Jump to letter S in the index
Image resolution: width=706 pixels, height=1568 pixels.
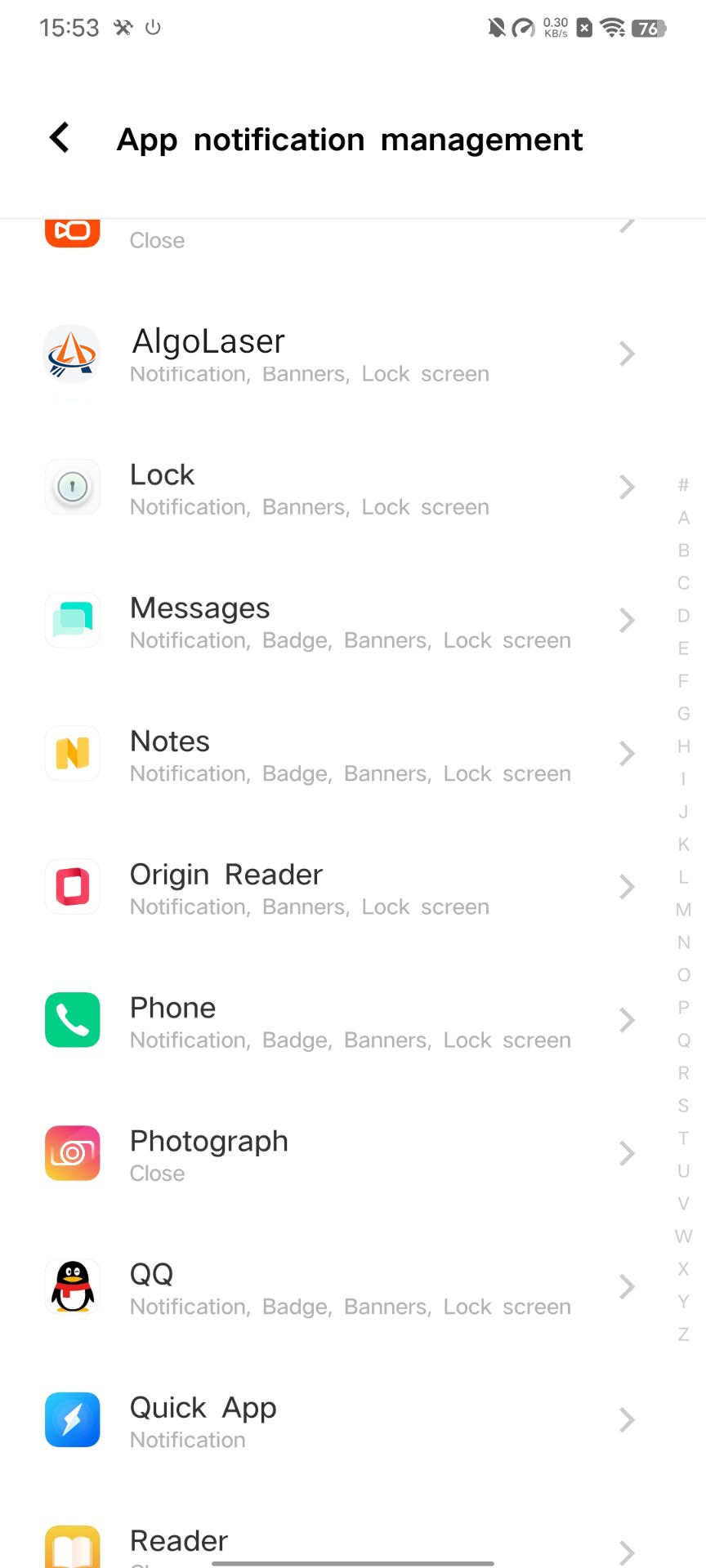click(683, 1106)
